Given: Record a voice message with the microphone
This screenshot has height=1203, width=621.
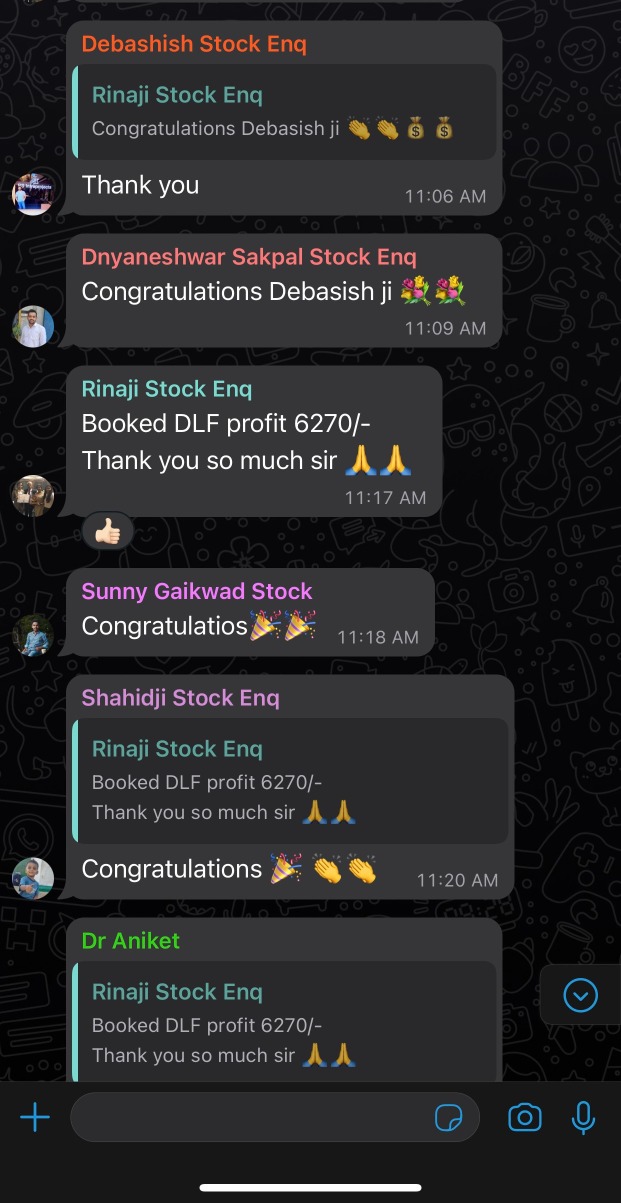Looking at the screenshot, I should tap(583, 1117).
